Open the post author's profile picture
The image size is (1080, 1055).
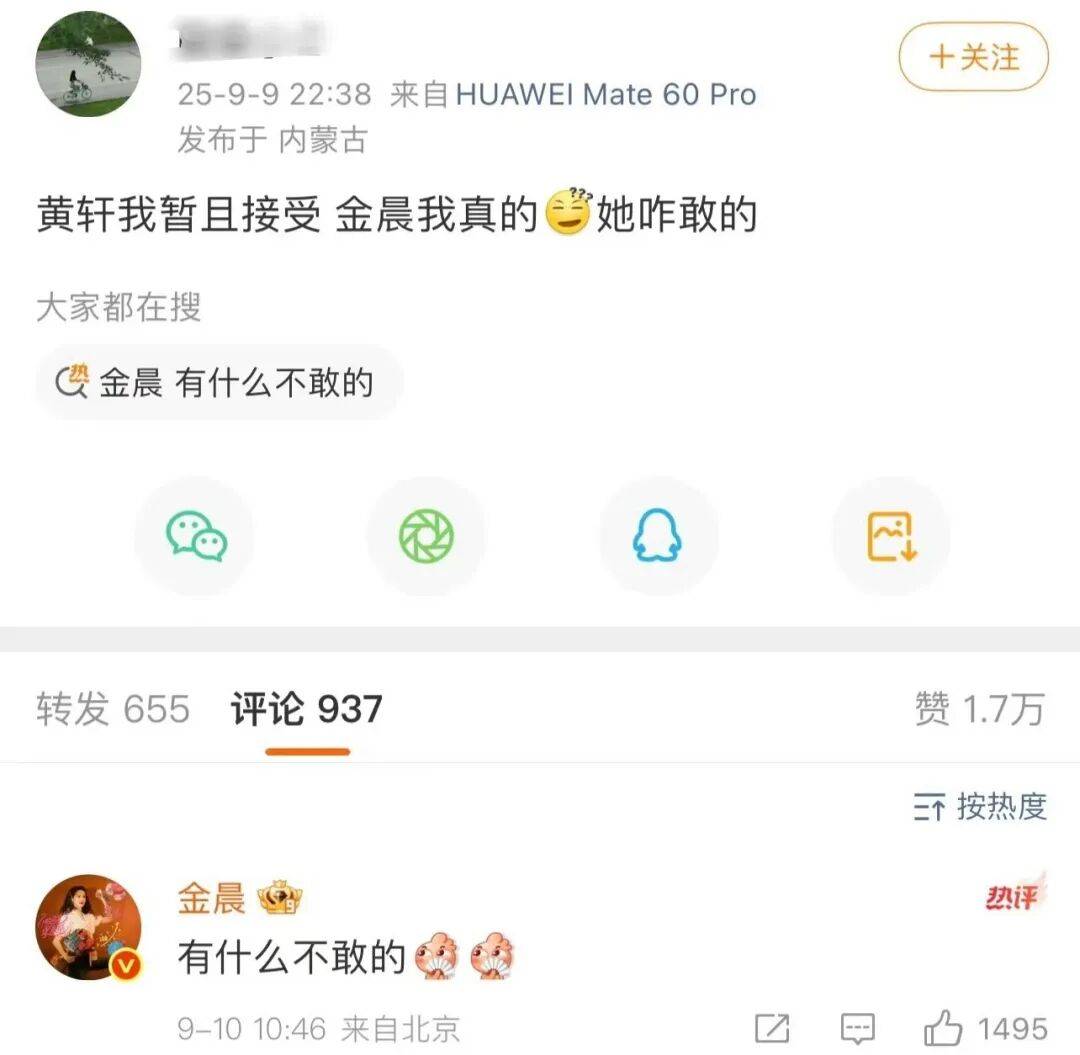[x=88, y=65]
